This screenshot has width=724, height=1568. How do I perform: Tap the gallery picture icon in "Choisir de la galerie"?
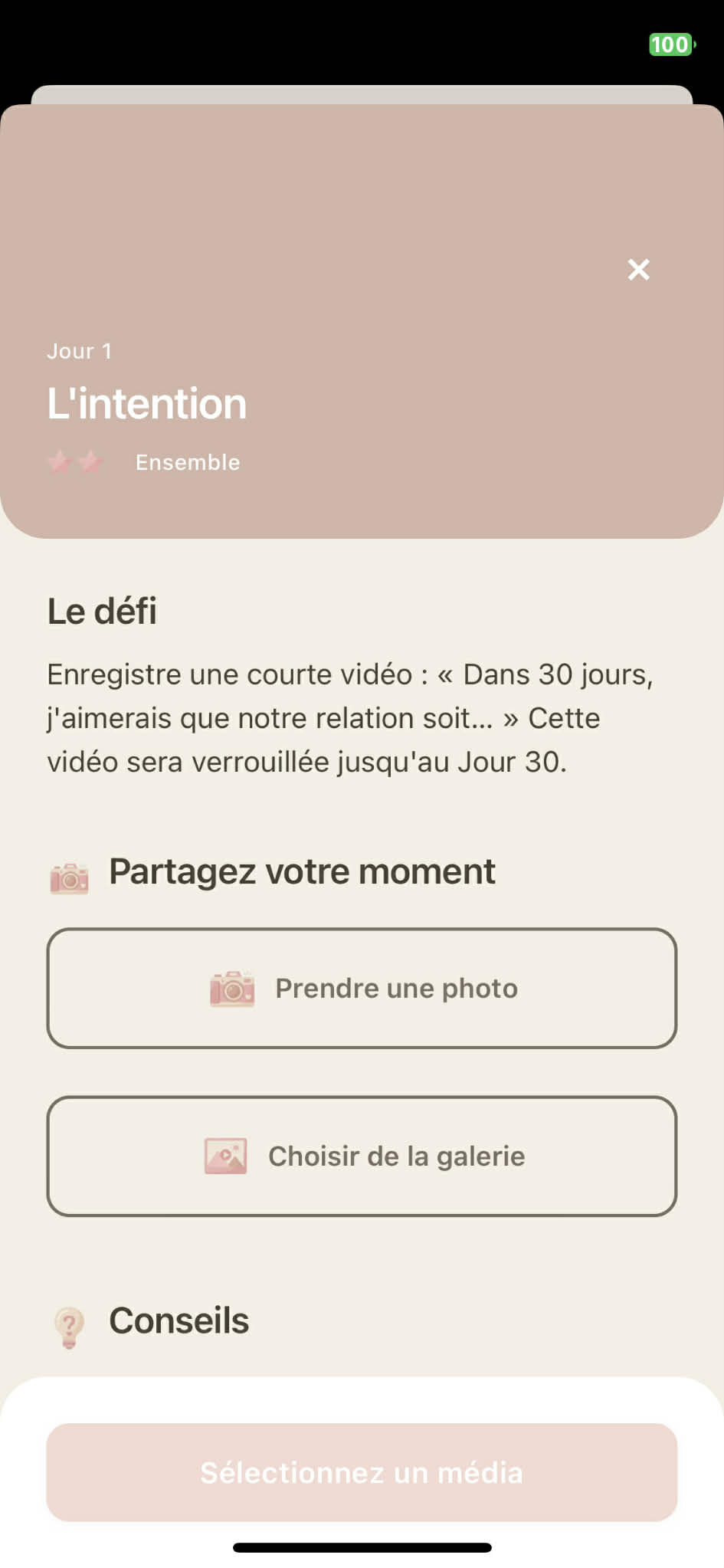tap(226, 1155)
